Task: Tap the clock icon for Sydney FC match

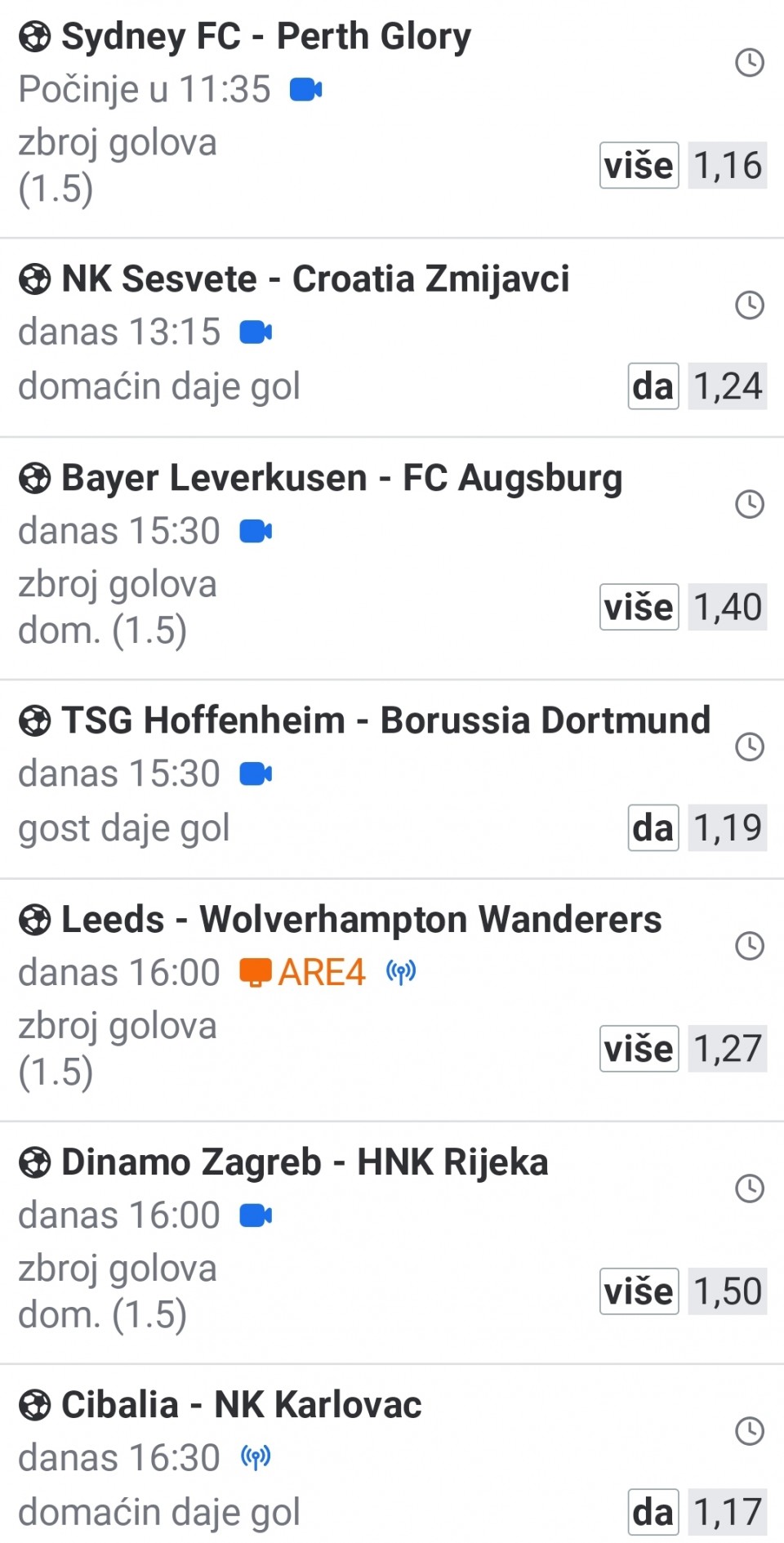Action: [x=749, y=62]
